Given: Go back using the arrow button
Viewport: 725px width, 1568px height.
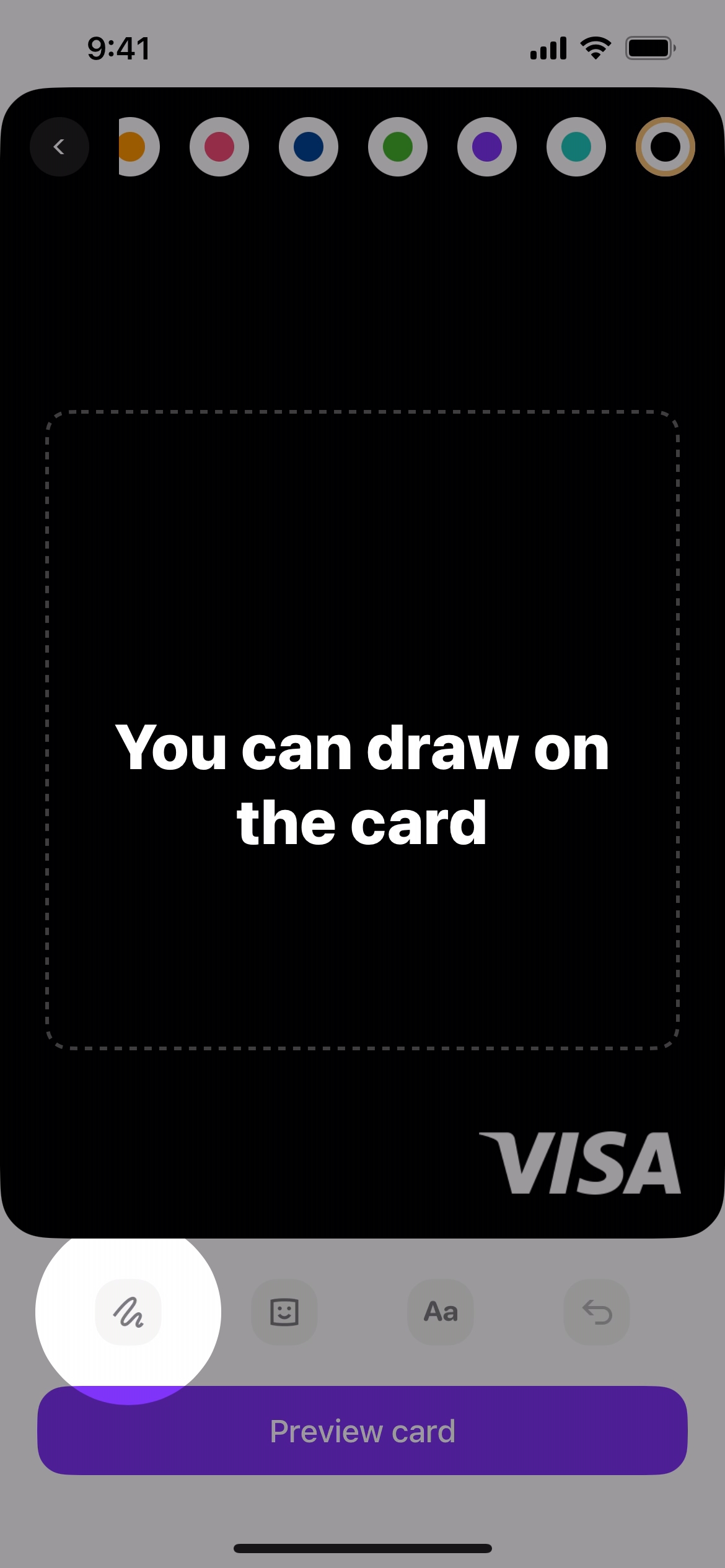Looking at the screenshot, I should pyautogui.click(x=59, y=147).
